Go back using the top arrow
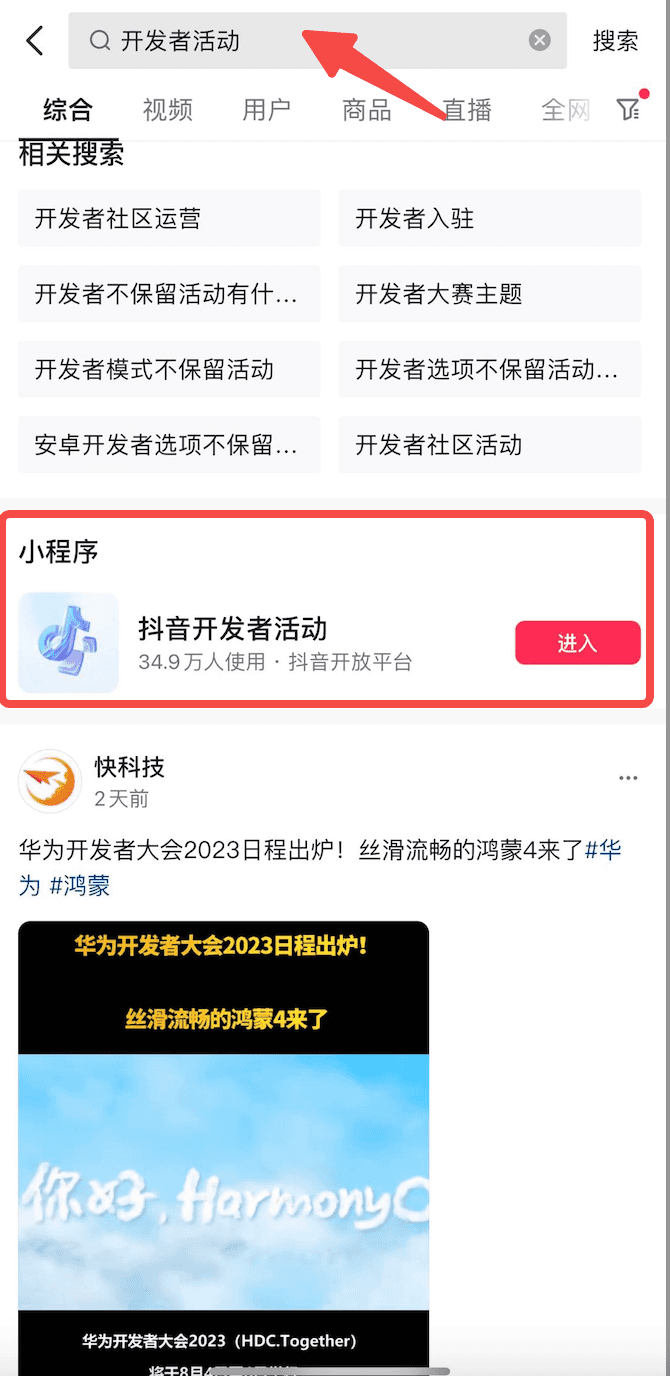The width and height of the screenshot is (670, 1376). pyautogui.click(x=35, y=41)
